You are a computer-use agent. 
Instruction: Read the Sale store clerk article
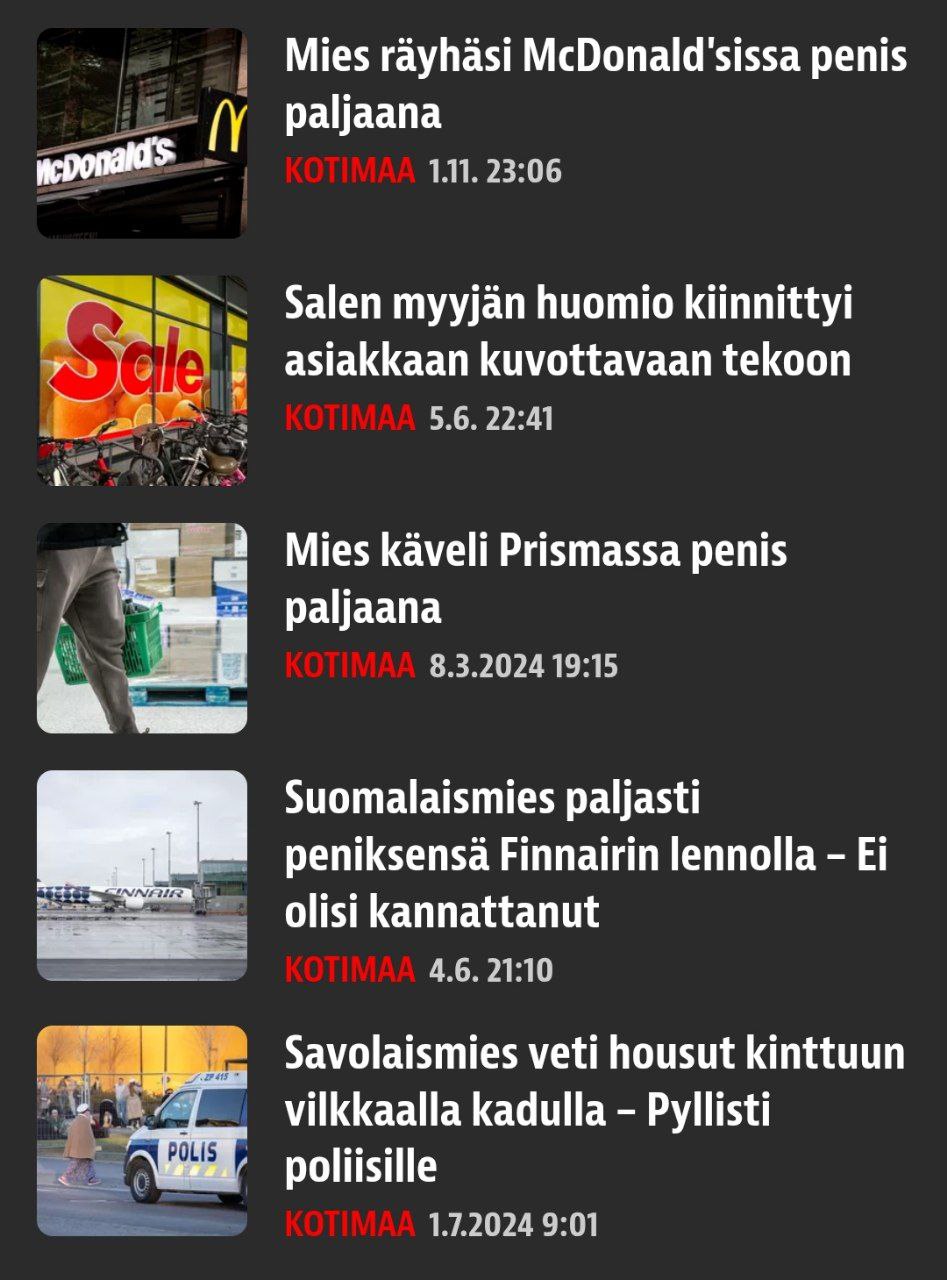(x=568, y=331)
